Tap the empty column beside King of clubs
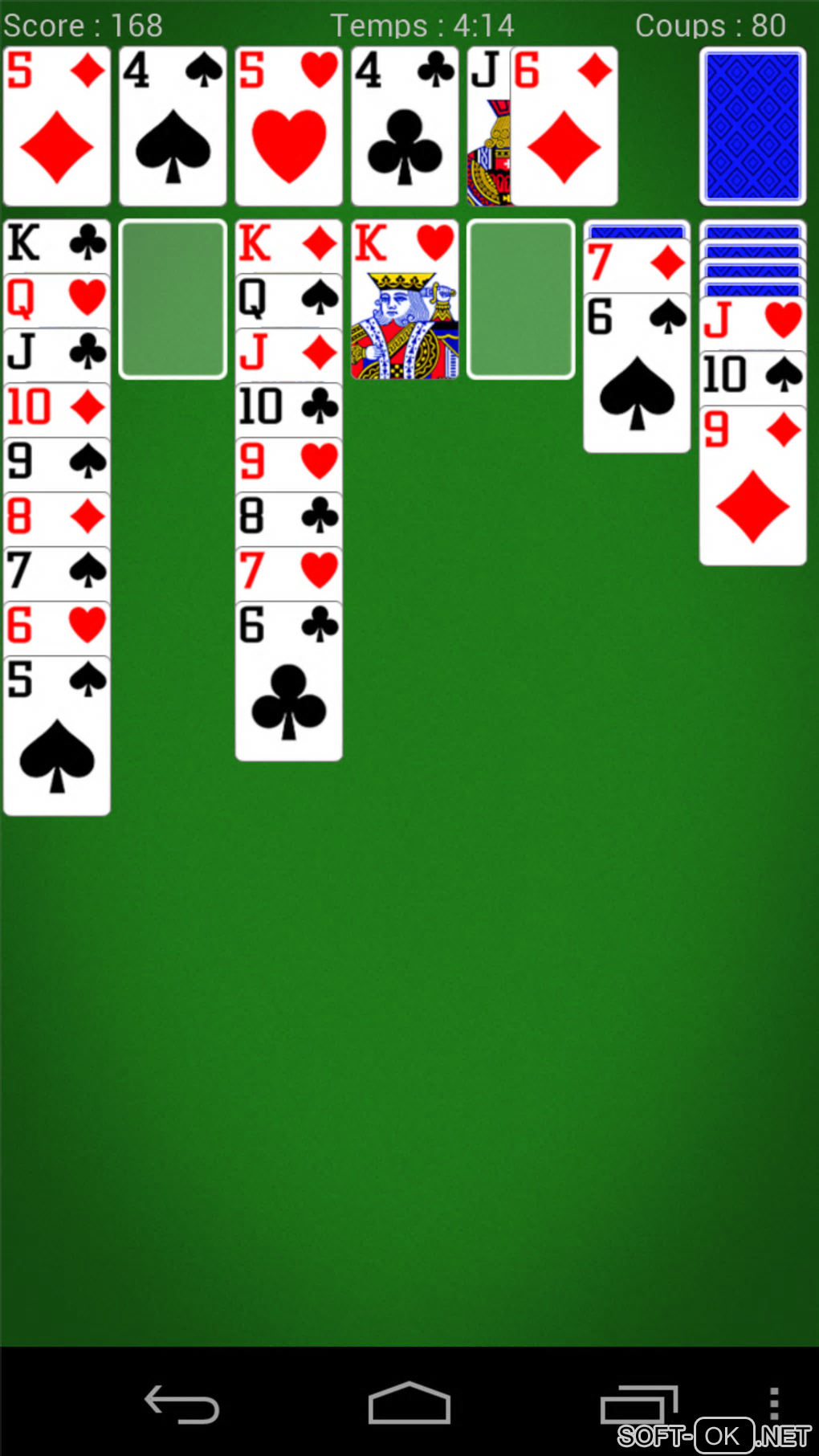 click(173, 299)
